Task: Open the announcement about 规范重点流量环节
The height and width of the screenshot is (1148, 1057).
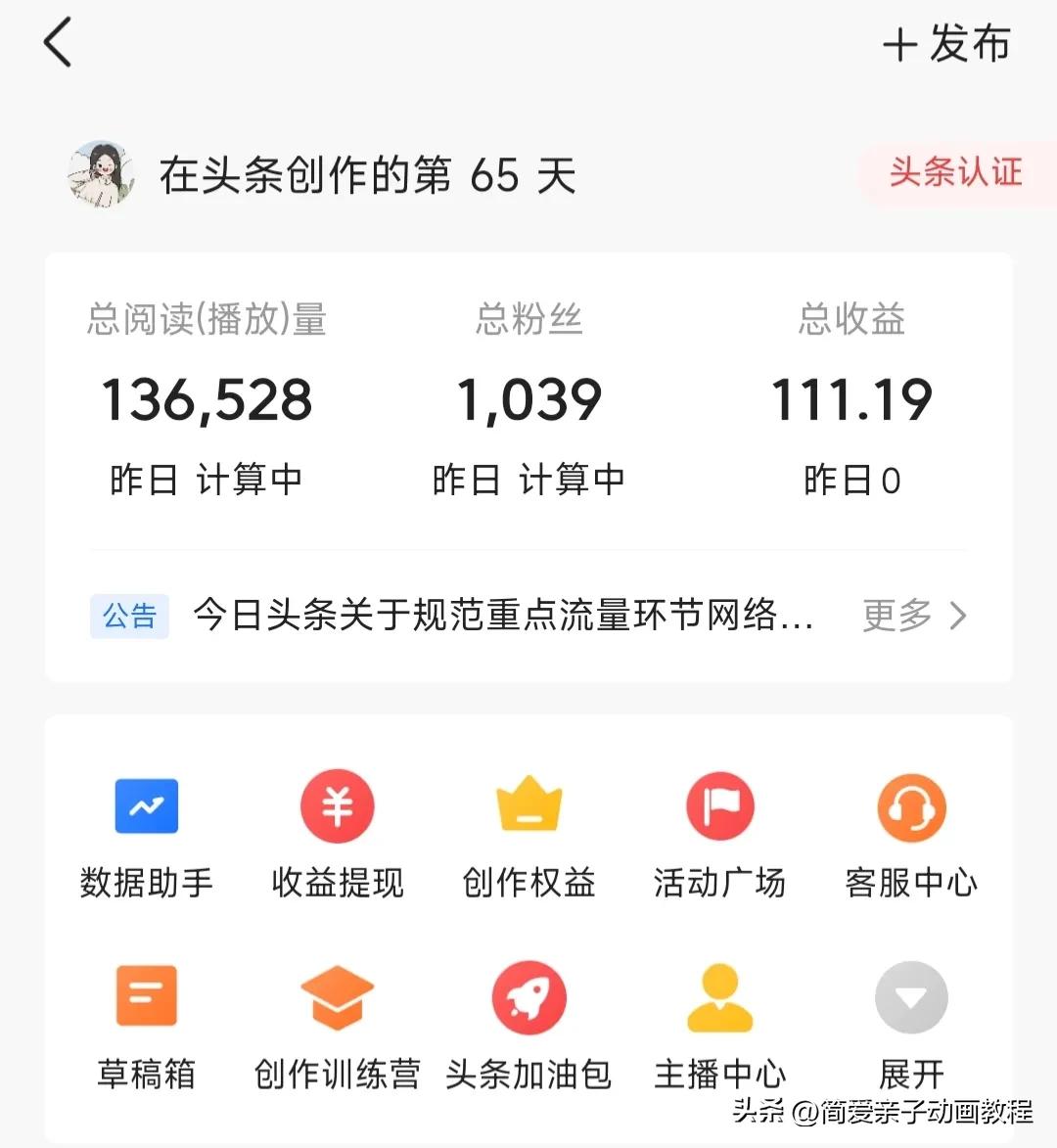Action: coord(504,616)
